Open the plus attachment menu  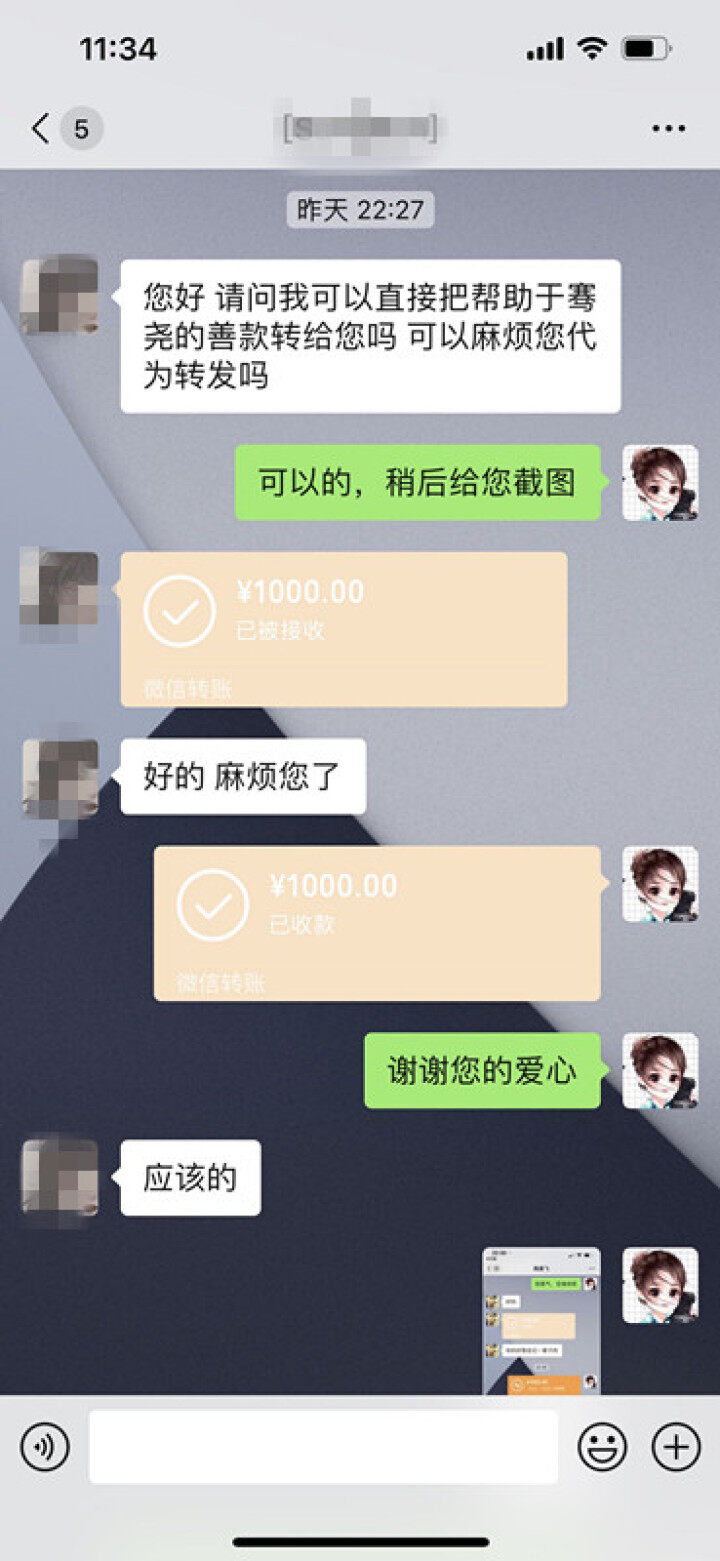click(676, 1447)
